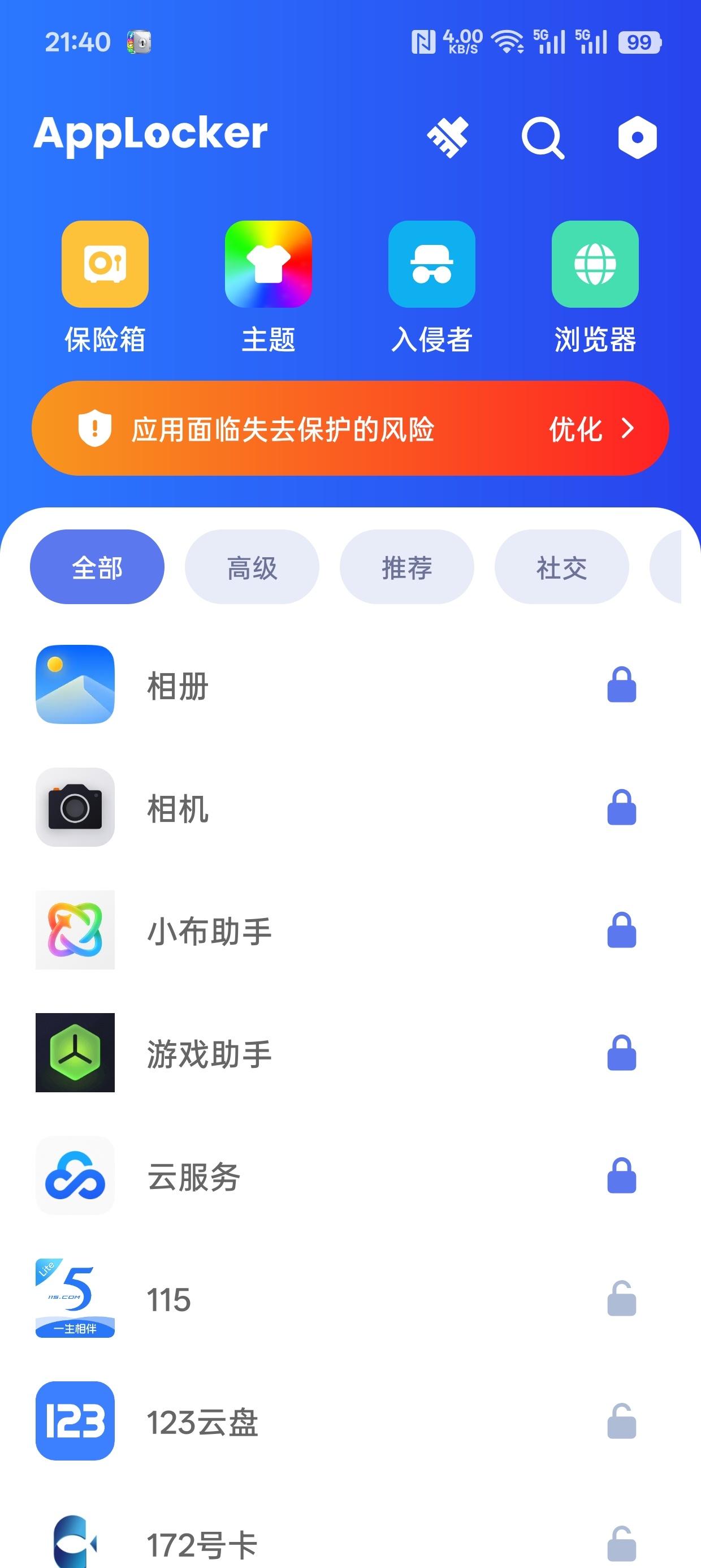Open the search icon in header
The image size is (701, 1568).
[543, 137]
